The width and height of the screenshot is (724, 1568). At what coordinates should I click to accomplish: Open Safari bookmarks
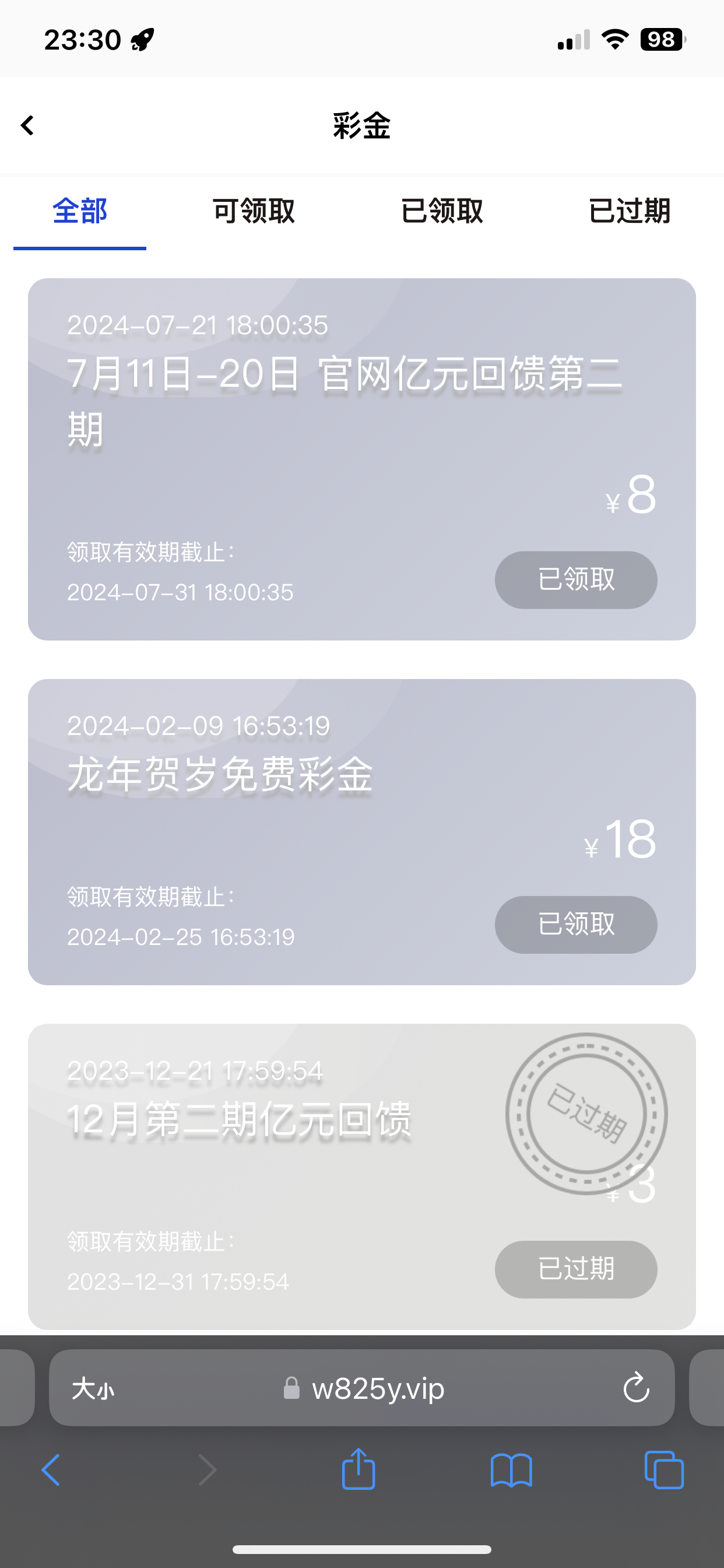[511, 1470]
